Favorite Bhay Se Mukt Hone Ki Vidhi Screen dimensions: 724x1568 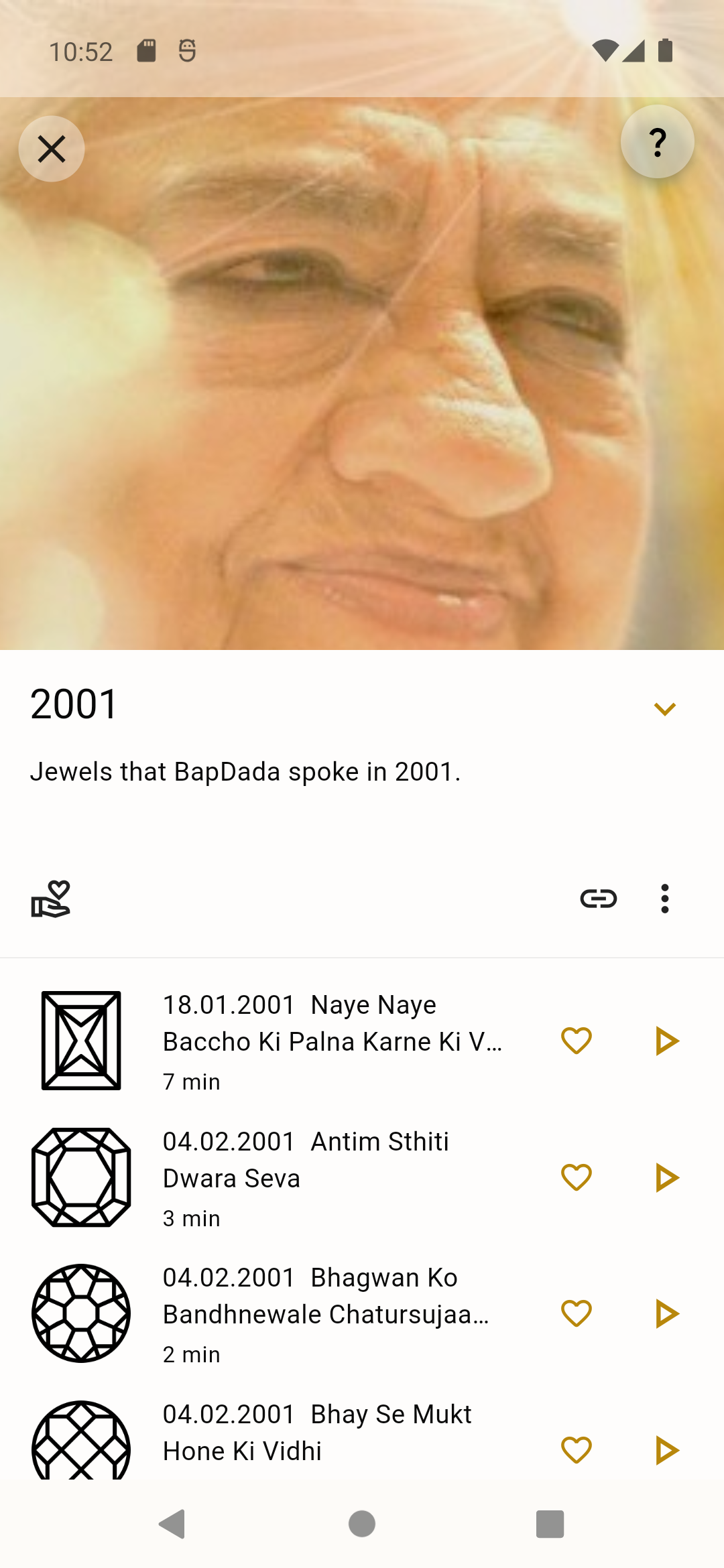(577, 1450)
